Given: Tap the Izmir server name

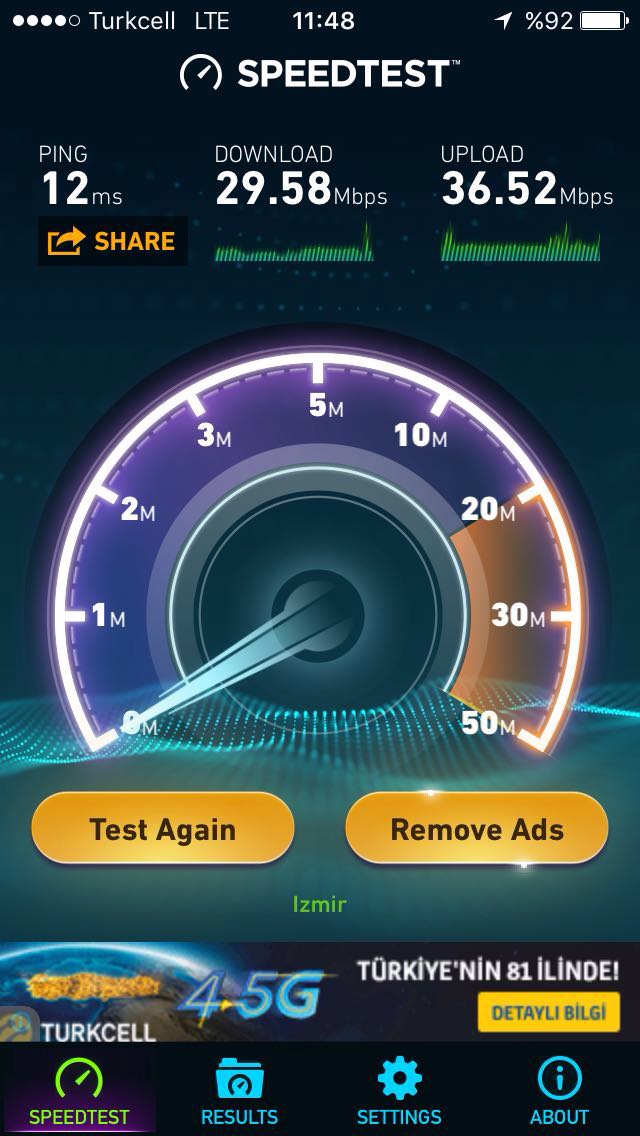Looking at the screenshot, I should pos(320,904).
